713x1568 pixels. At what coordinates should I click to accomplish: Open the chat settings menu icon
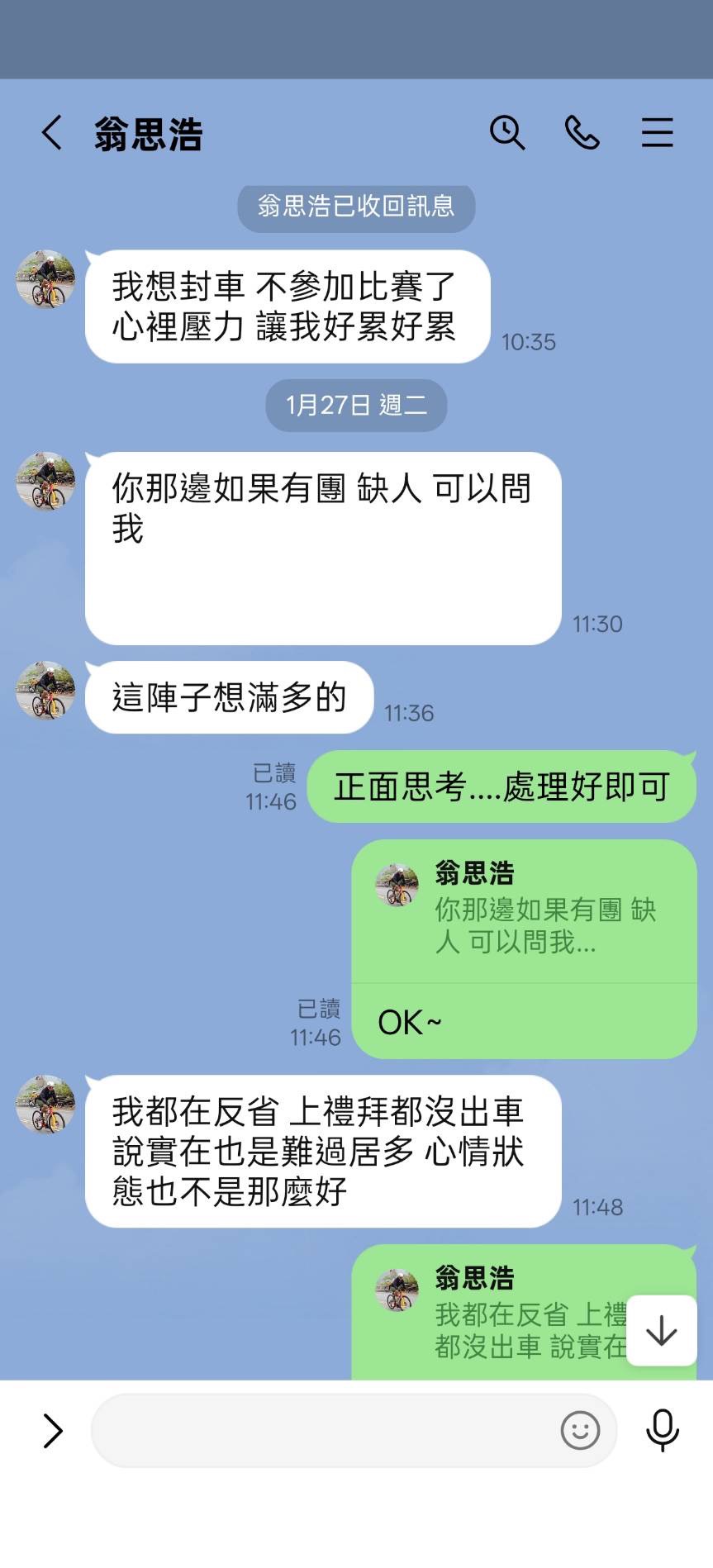(x=657, y=132)
